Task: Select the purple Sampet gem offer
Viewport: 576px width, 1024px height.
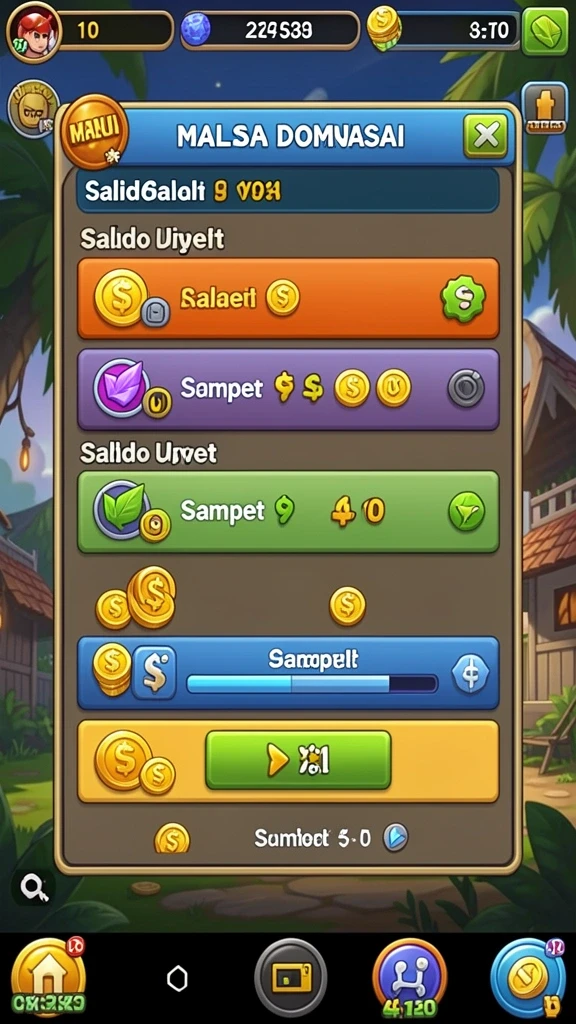Action: [x=288, y=389]
